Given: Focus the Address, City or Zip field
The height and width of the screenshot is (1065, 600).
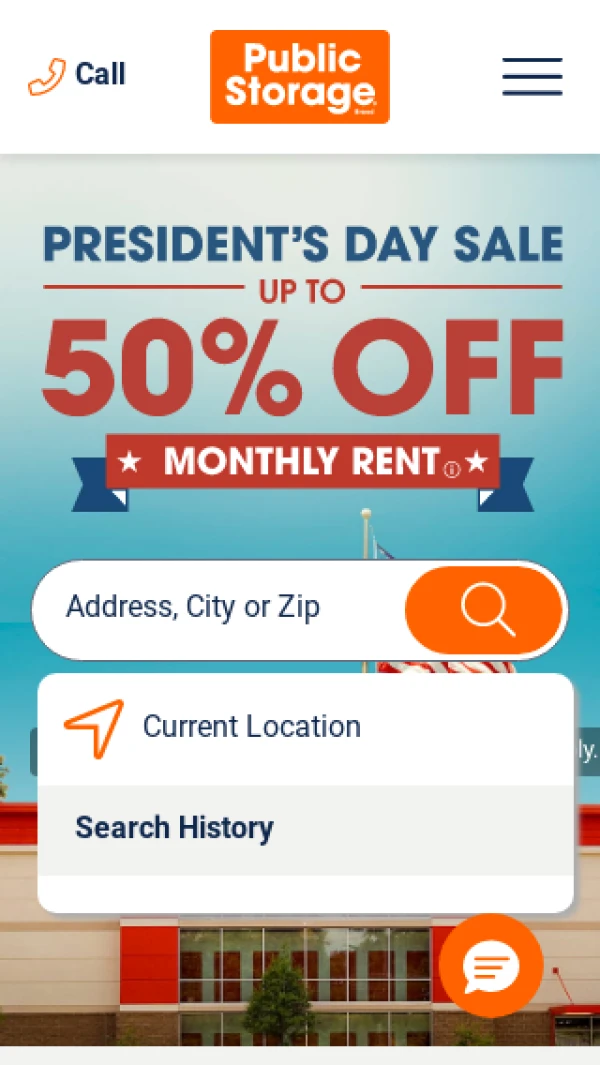Looking at the screenshot, I should pyautogui.click(x=220, y=608).
